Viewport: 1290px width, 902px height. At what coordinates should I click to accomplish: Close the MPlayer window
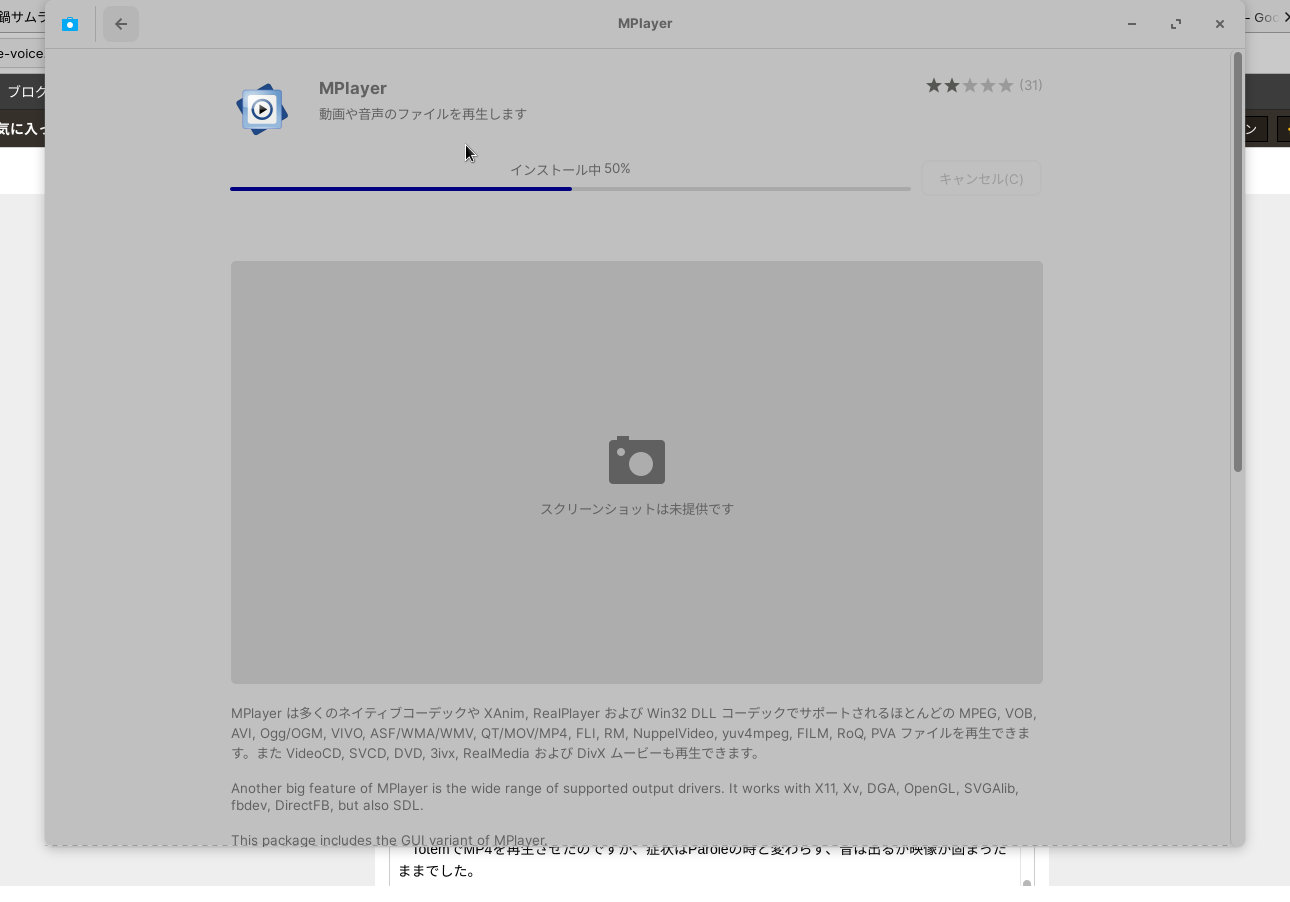[1220, 24]
